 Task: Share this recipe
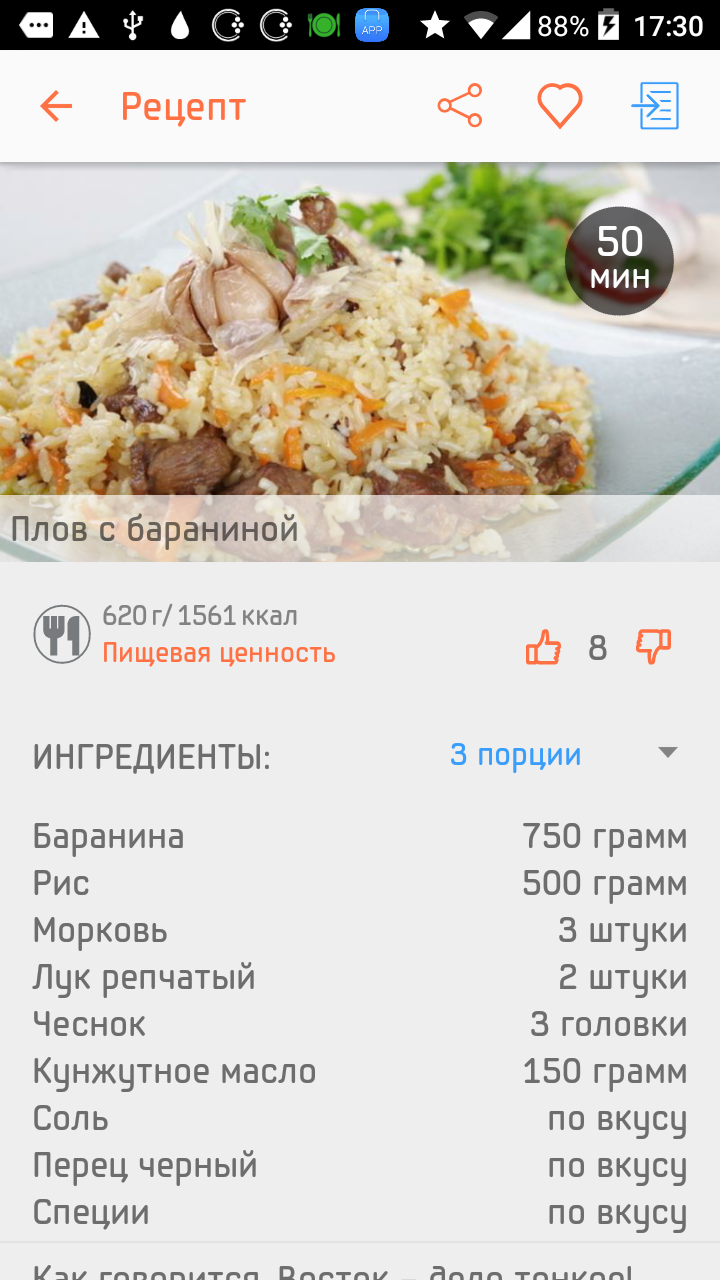(x=460, y=106)
